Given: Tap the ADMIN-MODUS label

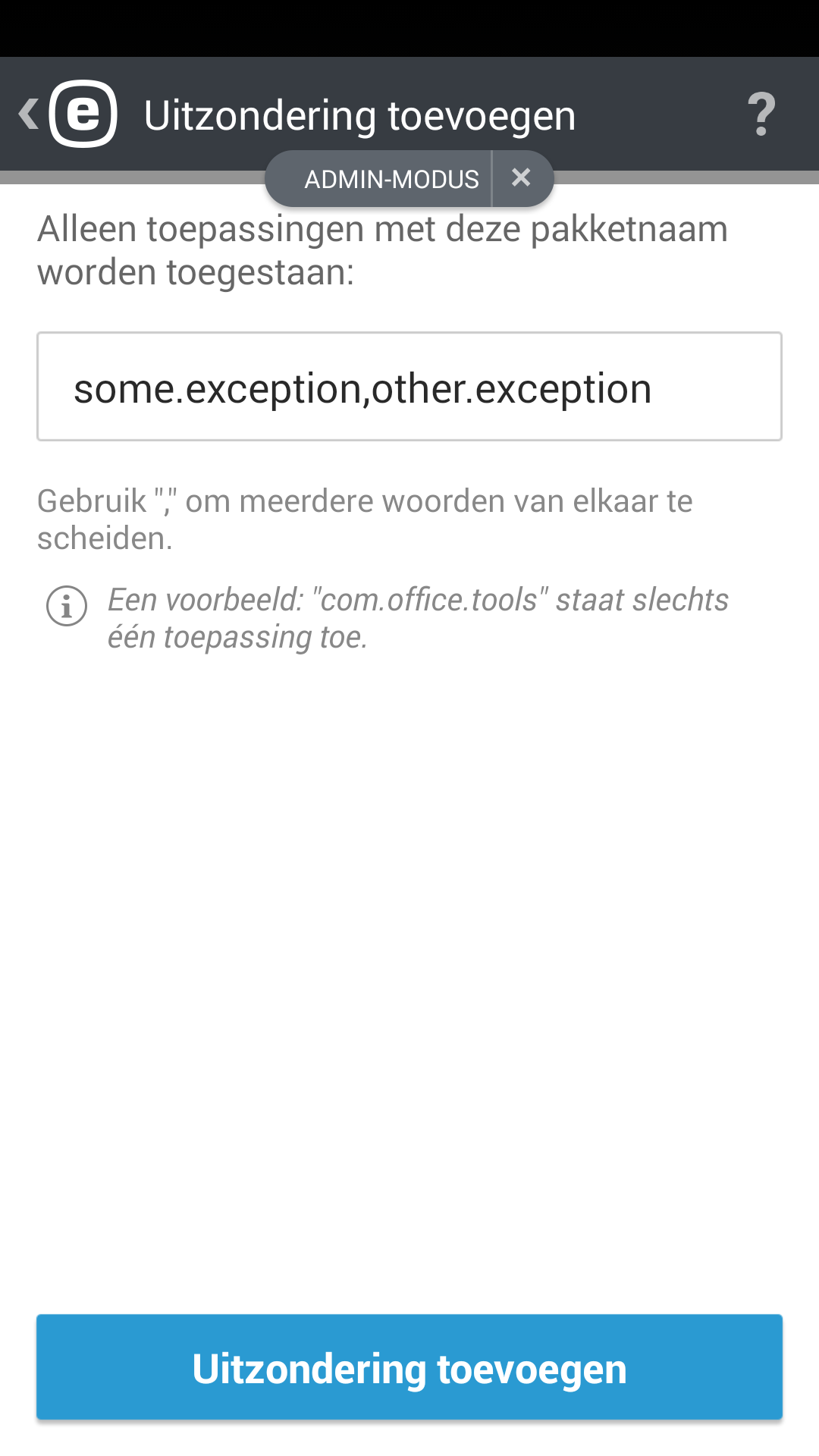Looking at the screenshot, I should pyautogui.click(x=391, y=180).
